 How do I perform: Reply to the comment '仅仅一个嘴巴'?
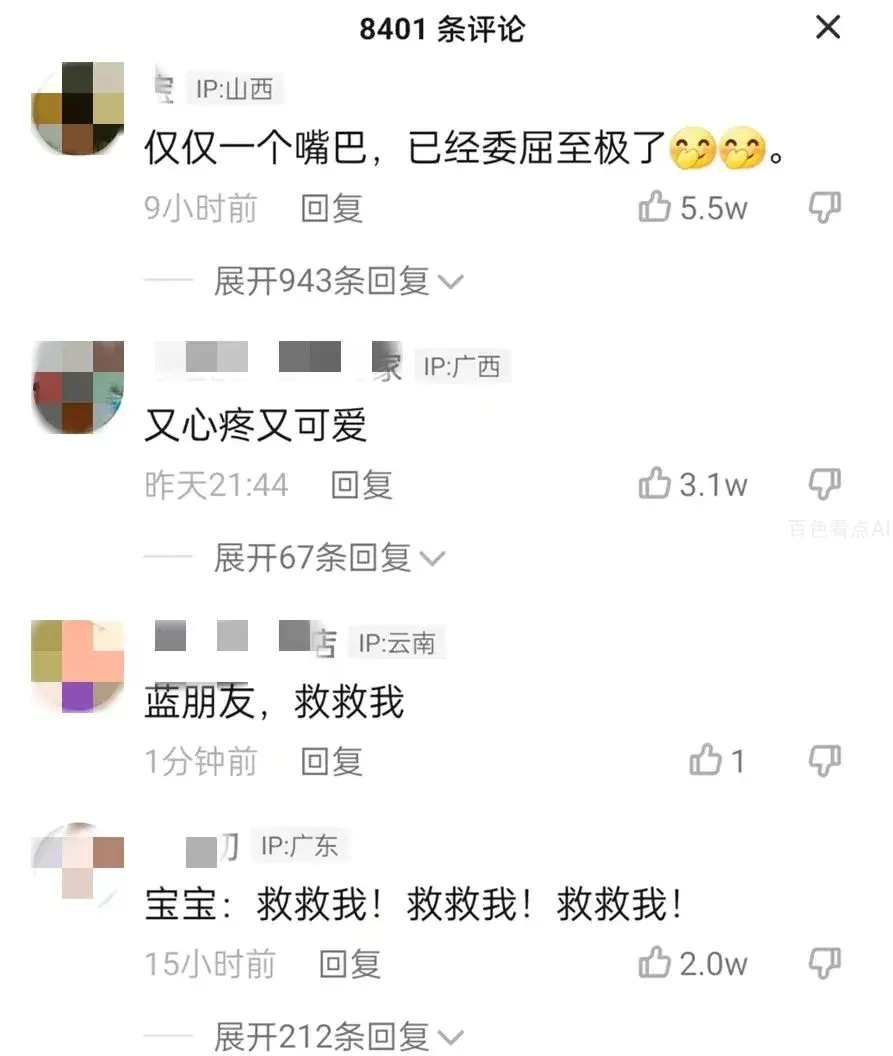[331, 208]
